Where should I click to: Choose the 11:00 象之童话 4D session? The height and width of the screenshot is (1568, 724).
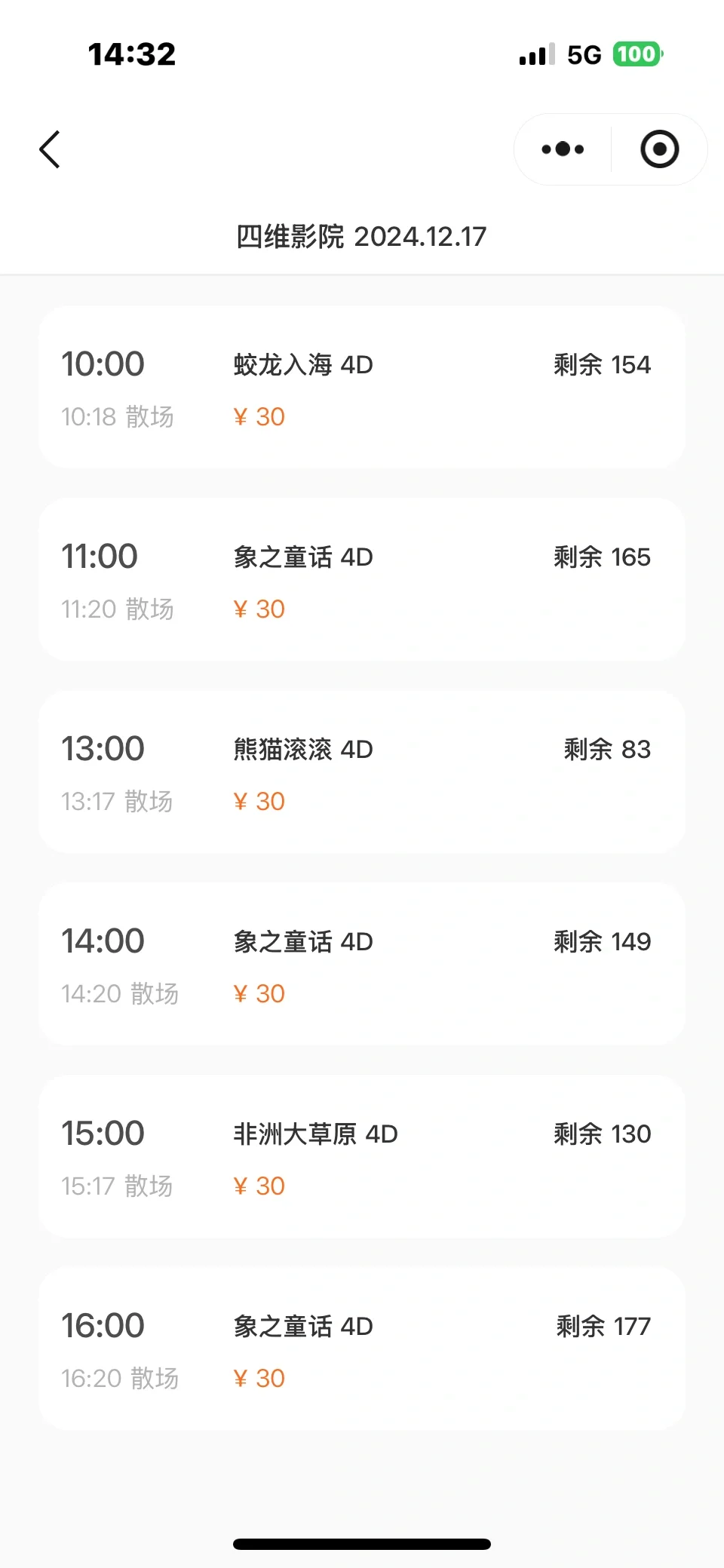[362, 580]
